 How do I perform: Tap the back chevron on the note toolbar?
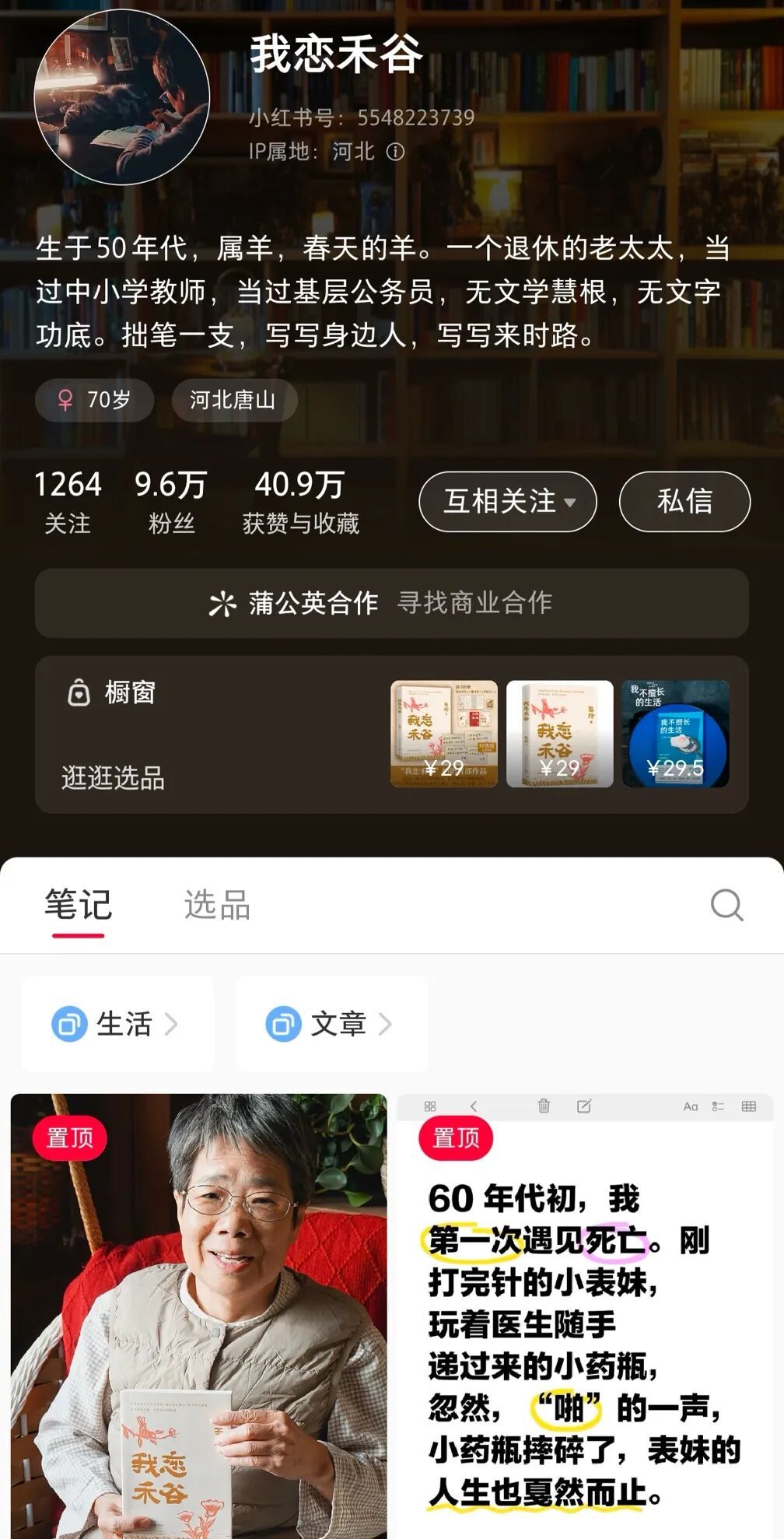click(x=474, y=1105)
